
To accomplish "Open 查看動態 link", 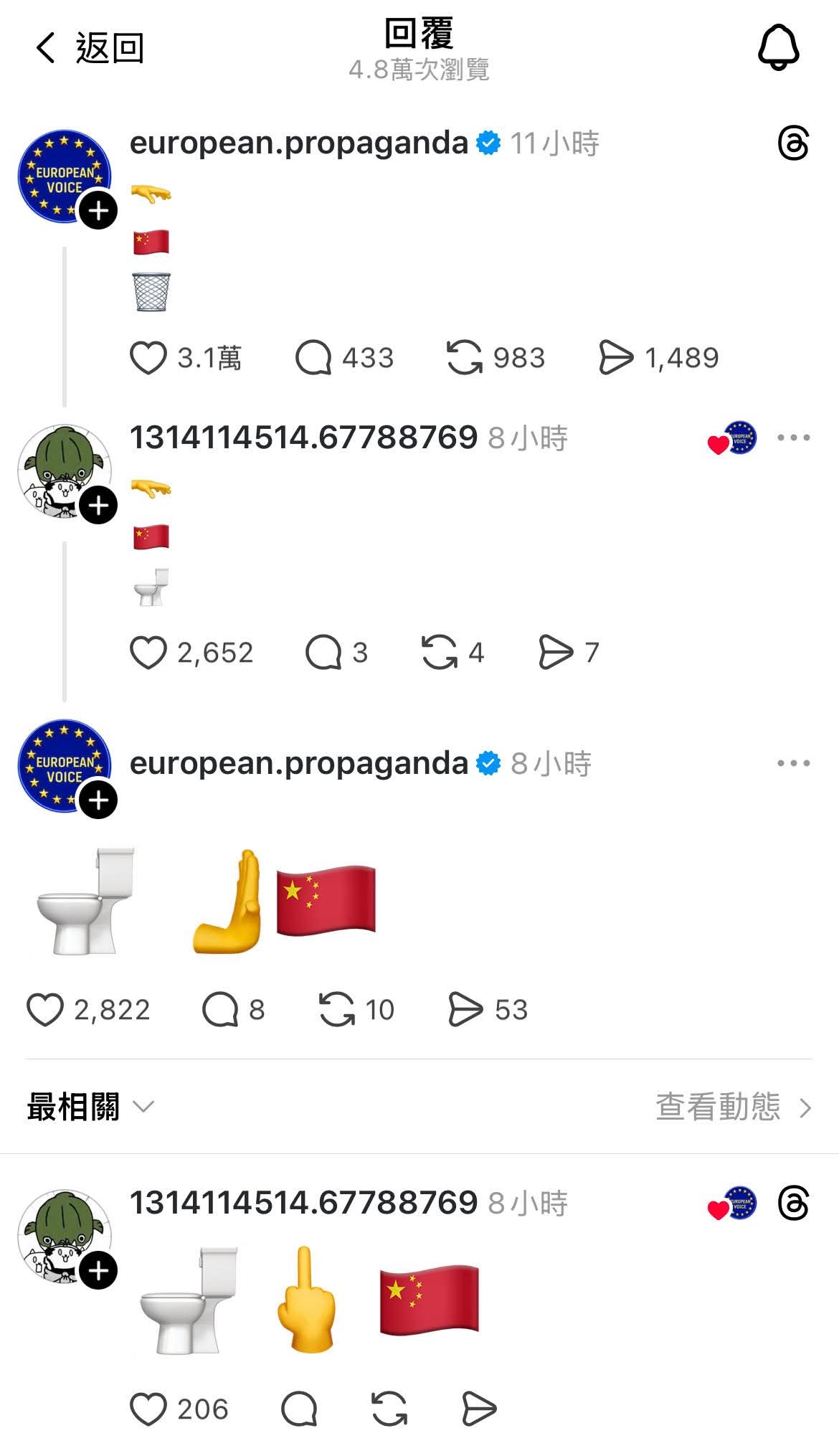I will 734,1107.
